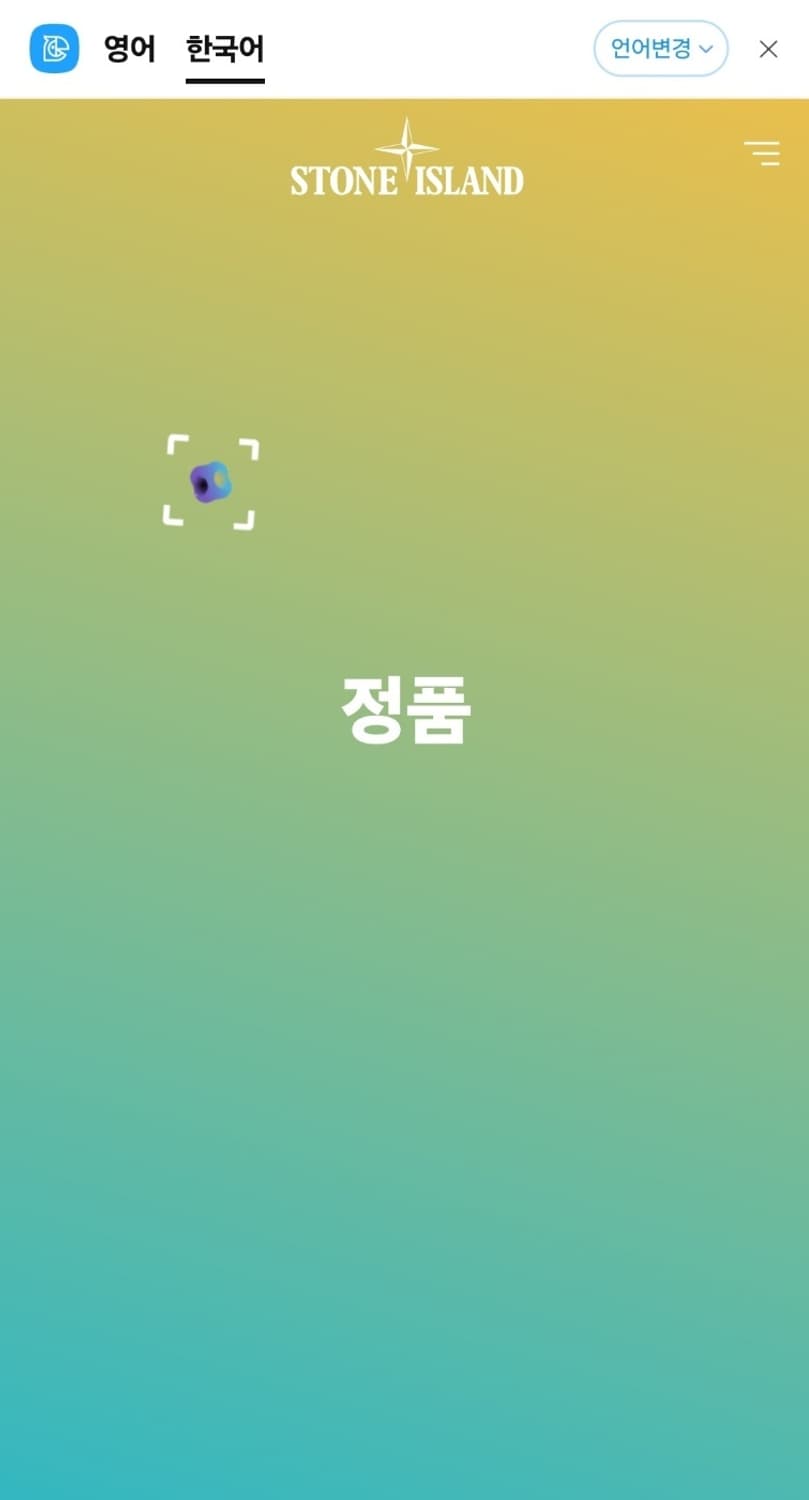Viewport: 809px width, 1500px height.
Task: Tap the purple 3D object inside the brackets
Action: [x=210, y=483]
